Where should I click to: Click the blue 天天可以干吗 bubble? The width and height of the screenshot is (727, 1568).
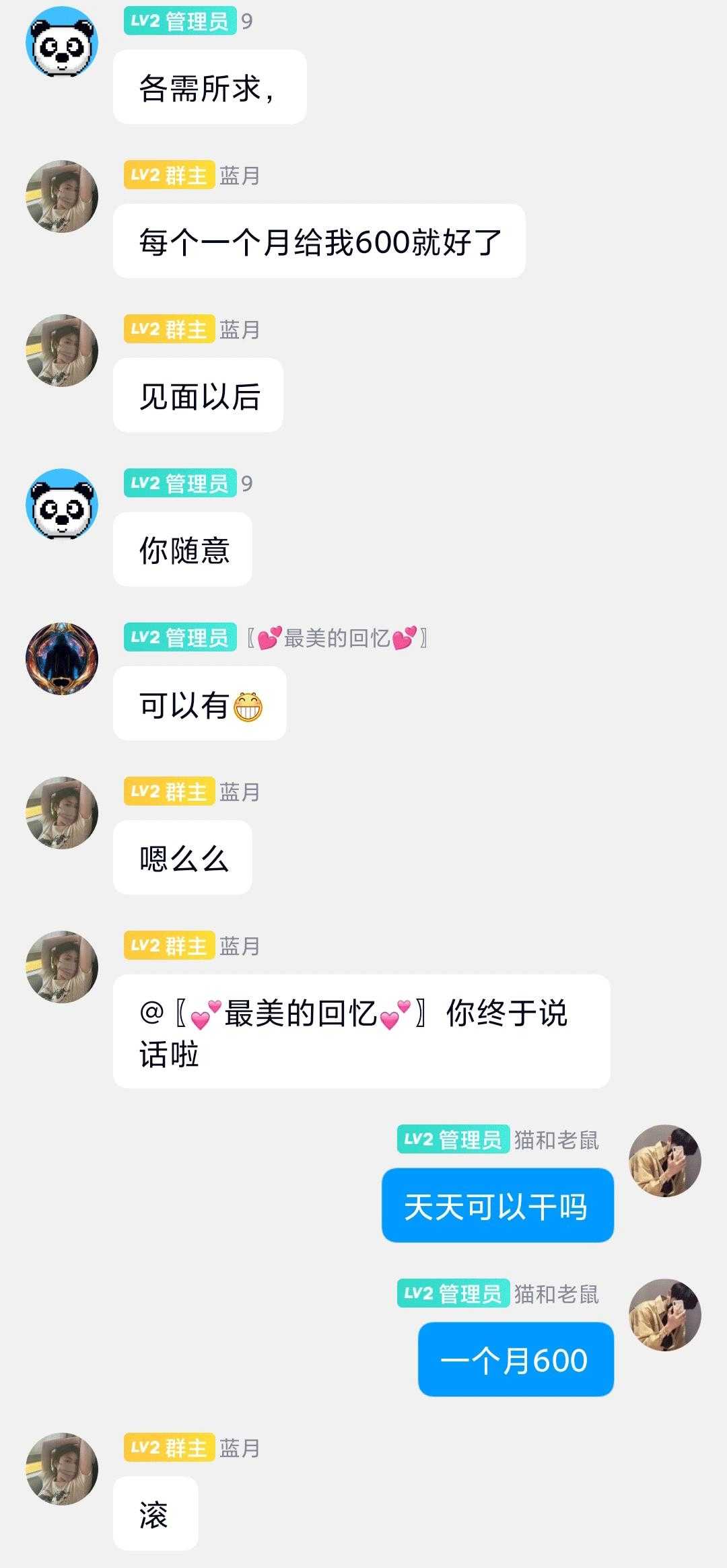click(498, 1203)
